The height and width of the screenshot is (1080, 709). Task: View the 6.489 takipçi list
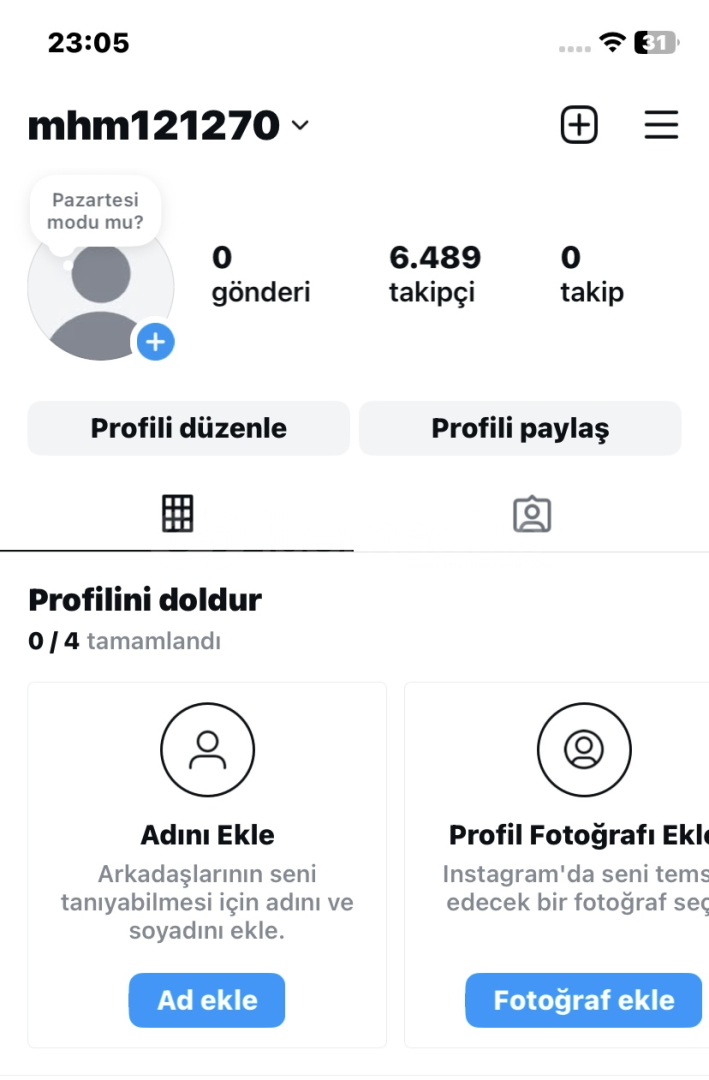tap(434, 274)
